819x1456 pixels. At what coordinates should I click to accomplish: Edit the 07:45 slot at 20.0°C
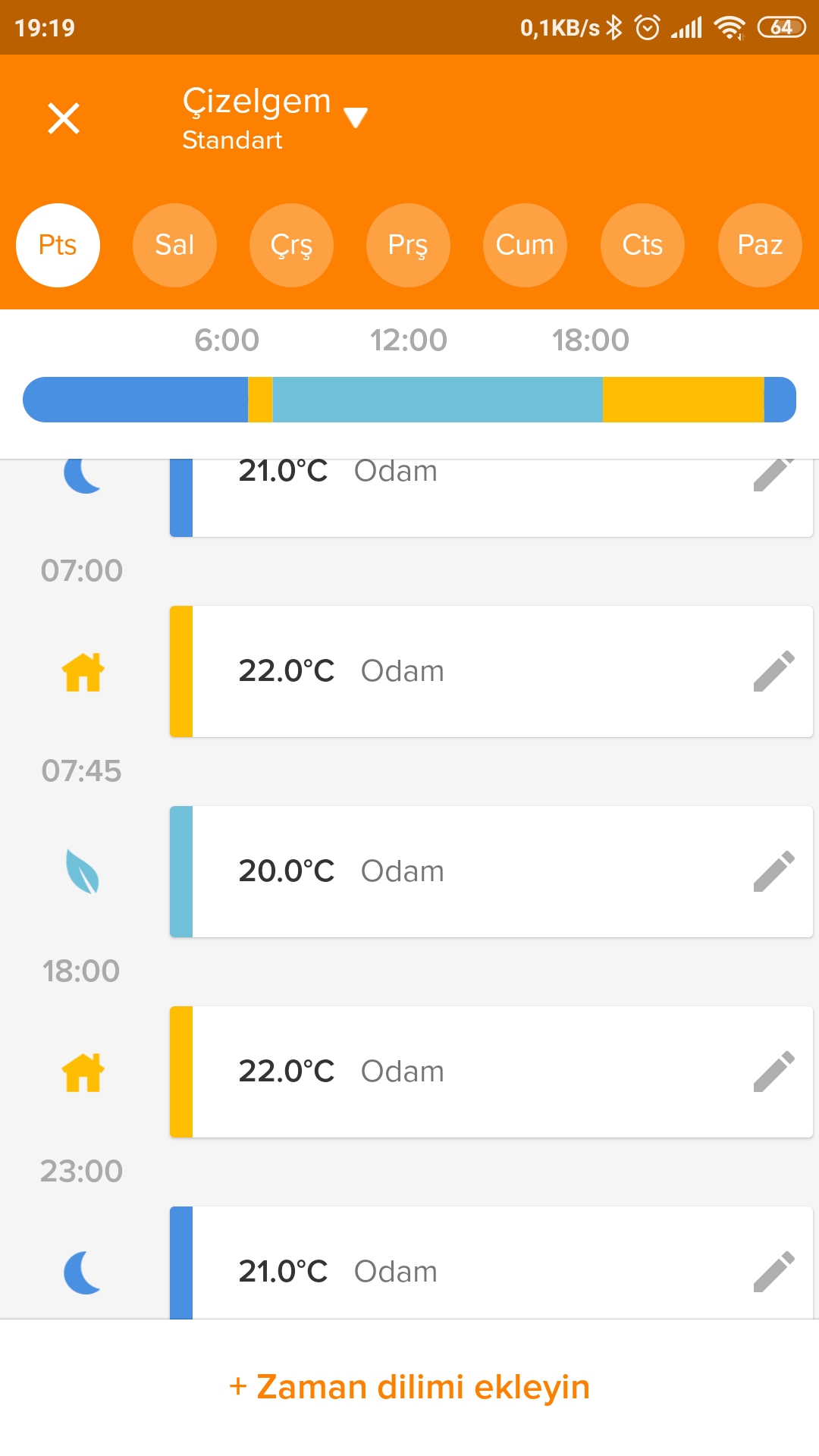click(x=773, y=871)
